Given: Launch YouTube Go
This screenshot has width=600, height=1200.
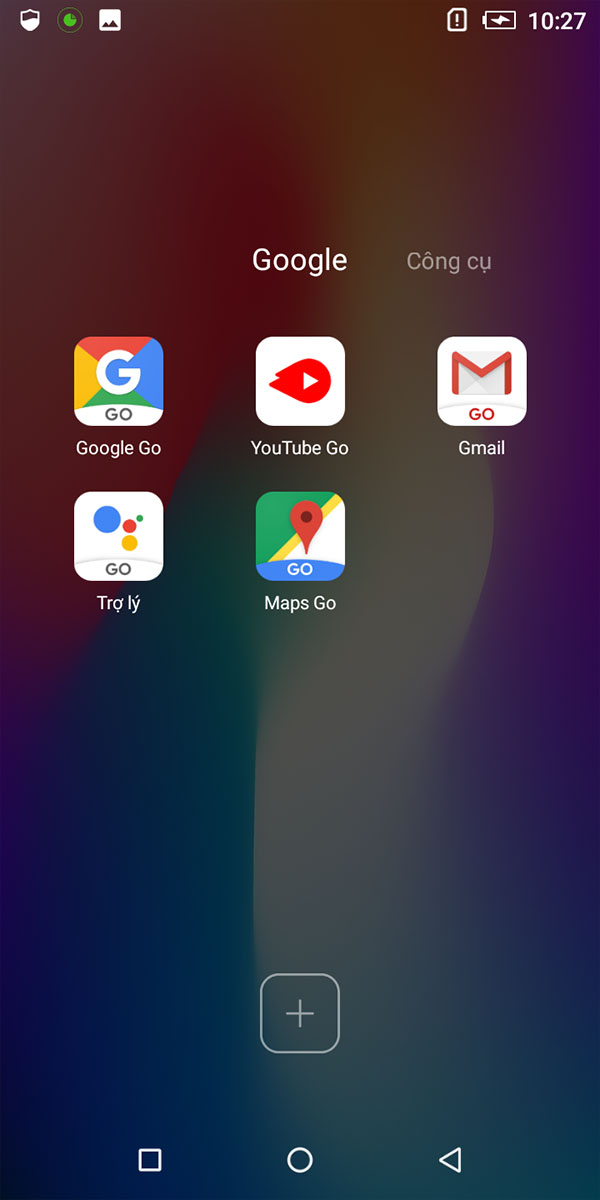Looking at the screenshot, I should [x=300, y=381].
